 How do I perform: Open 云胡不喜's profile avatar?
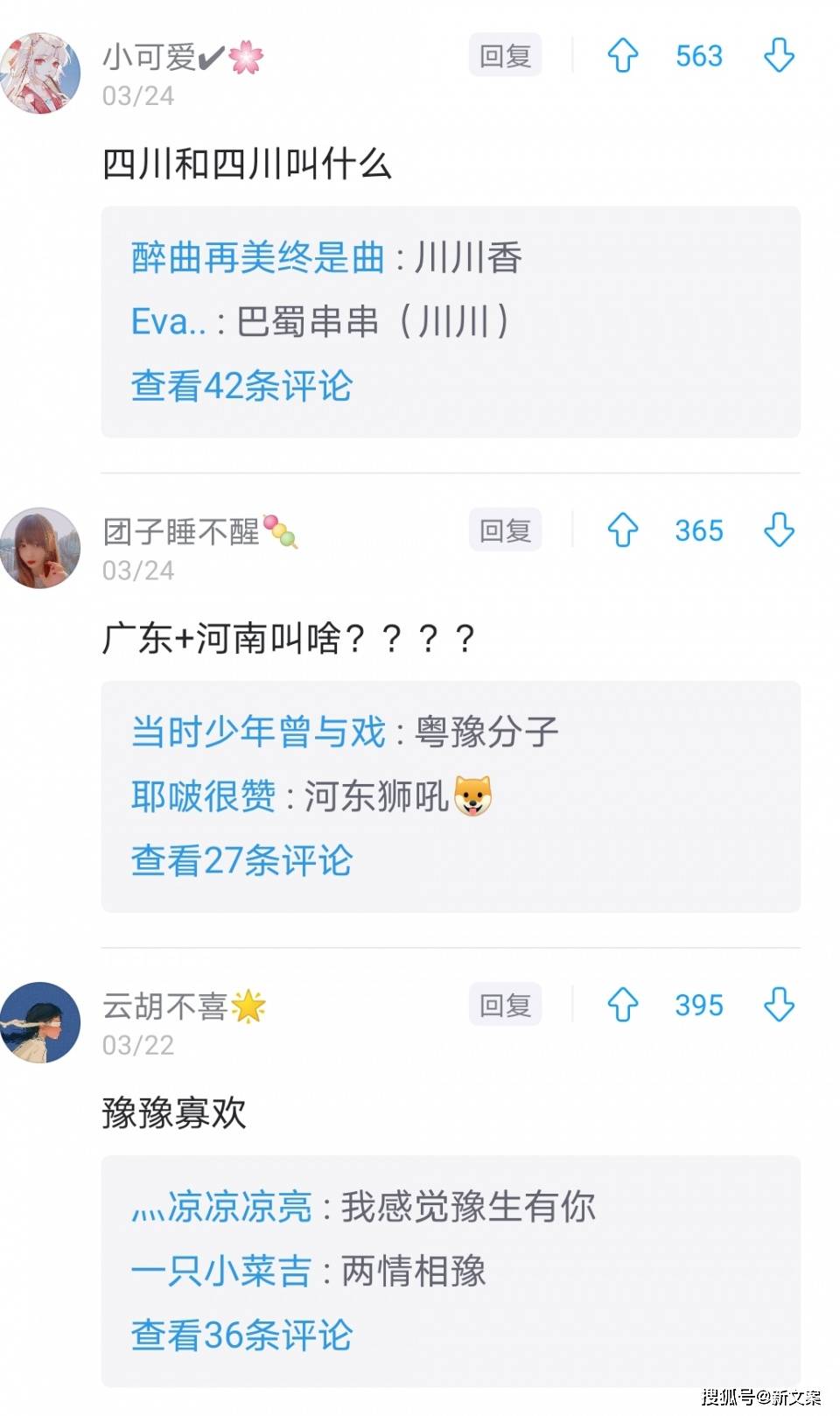(40, 1022)
